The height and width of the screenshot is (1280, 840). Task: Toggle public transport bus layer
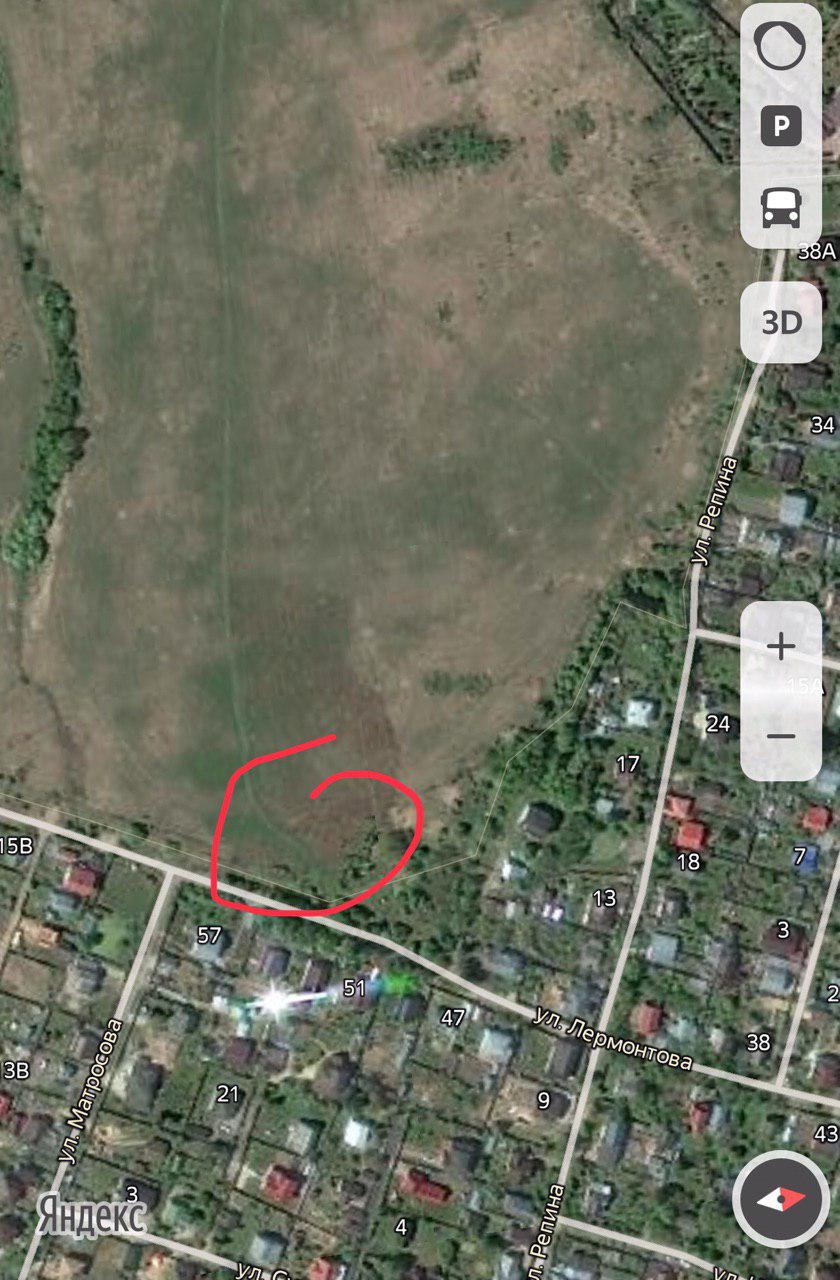coord(781,207)
